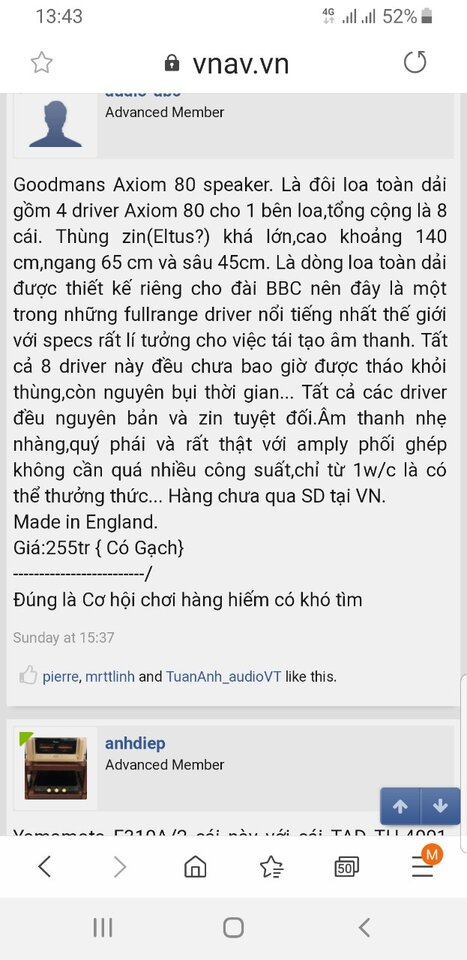Image resolution: width=467 pixels, height=960 pixels.
Task: View the first poster's default avatar
Action: pyautogui.click(x=55, y=124)
